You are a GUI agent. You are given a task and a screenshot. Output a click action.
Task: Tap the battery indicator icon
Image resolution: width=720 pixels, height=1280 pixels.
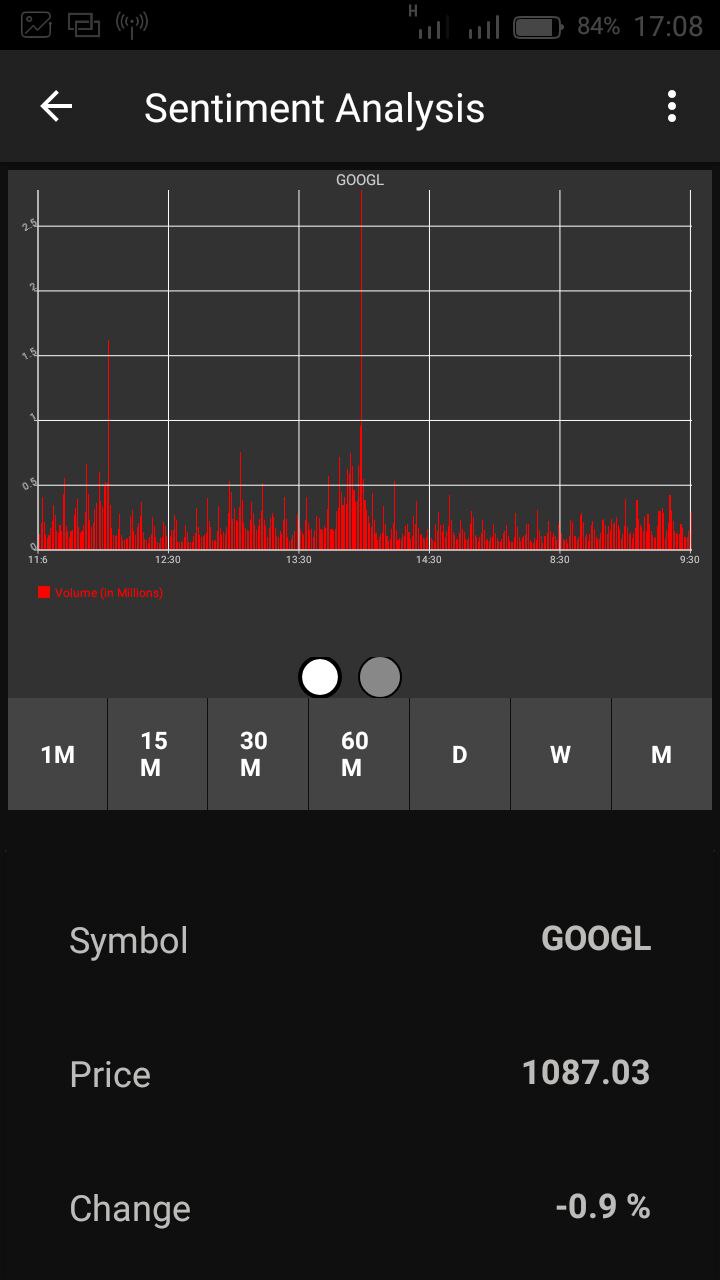pos(540,27)
